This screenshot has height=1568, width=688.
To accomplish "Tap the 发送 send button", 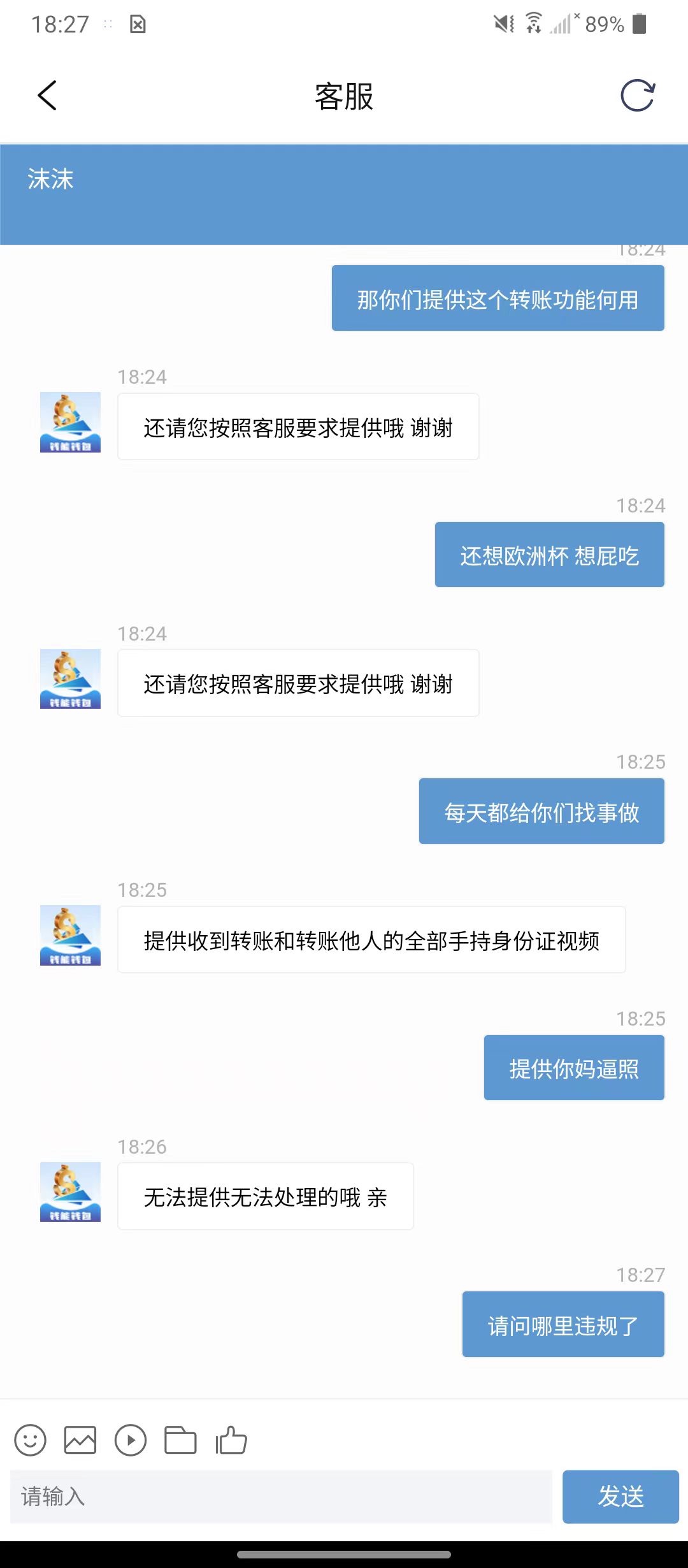I will (x=620, y=1497).
